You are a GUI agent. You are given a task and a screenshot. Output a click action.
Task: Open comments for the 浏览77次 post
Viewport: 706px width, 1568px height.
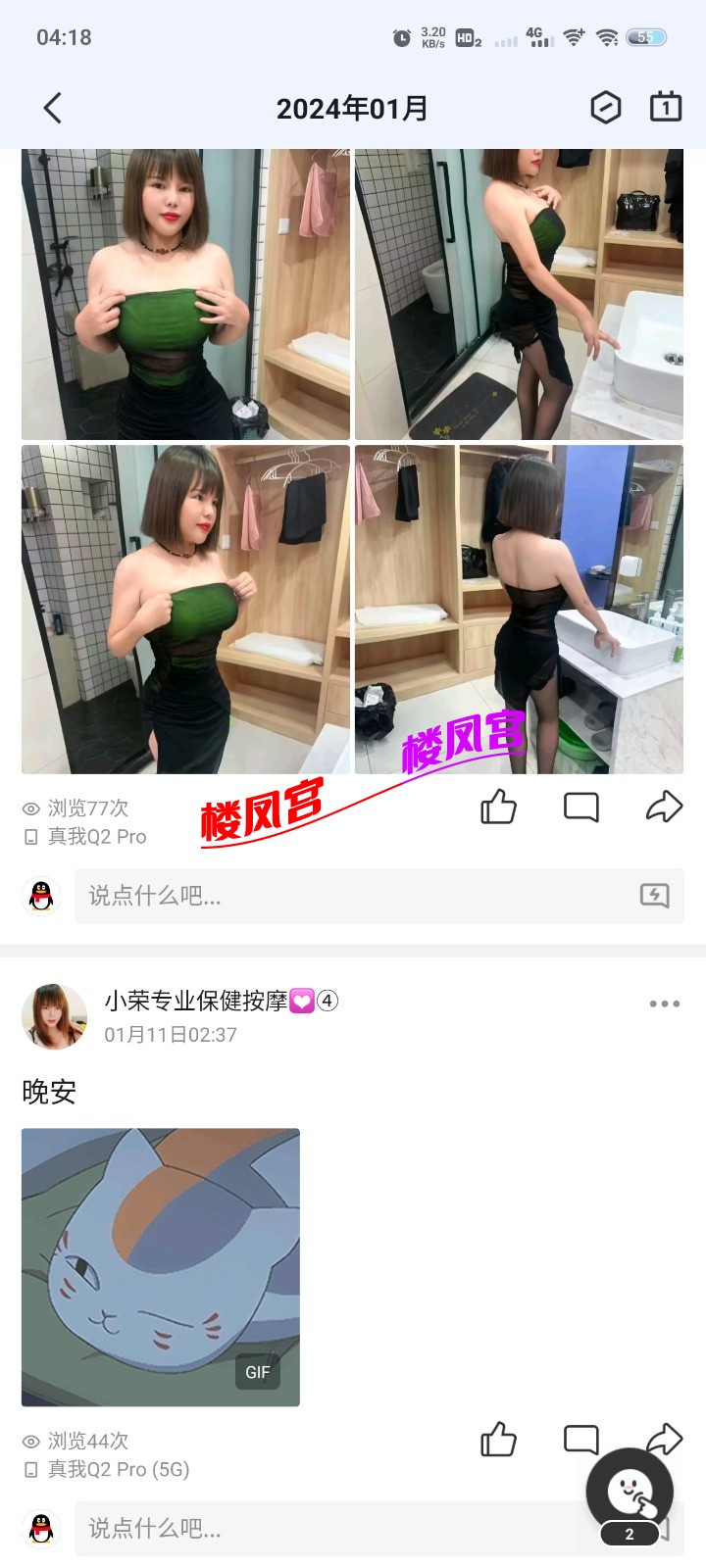(580, 808)
